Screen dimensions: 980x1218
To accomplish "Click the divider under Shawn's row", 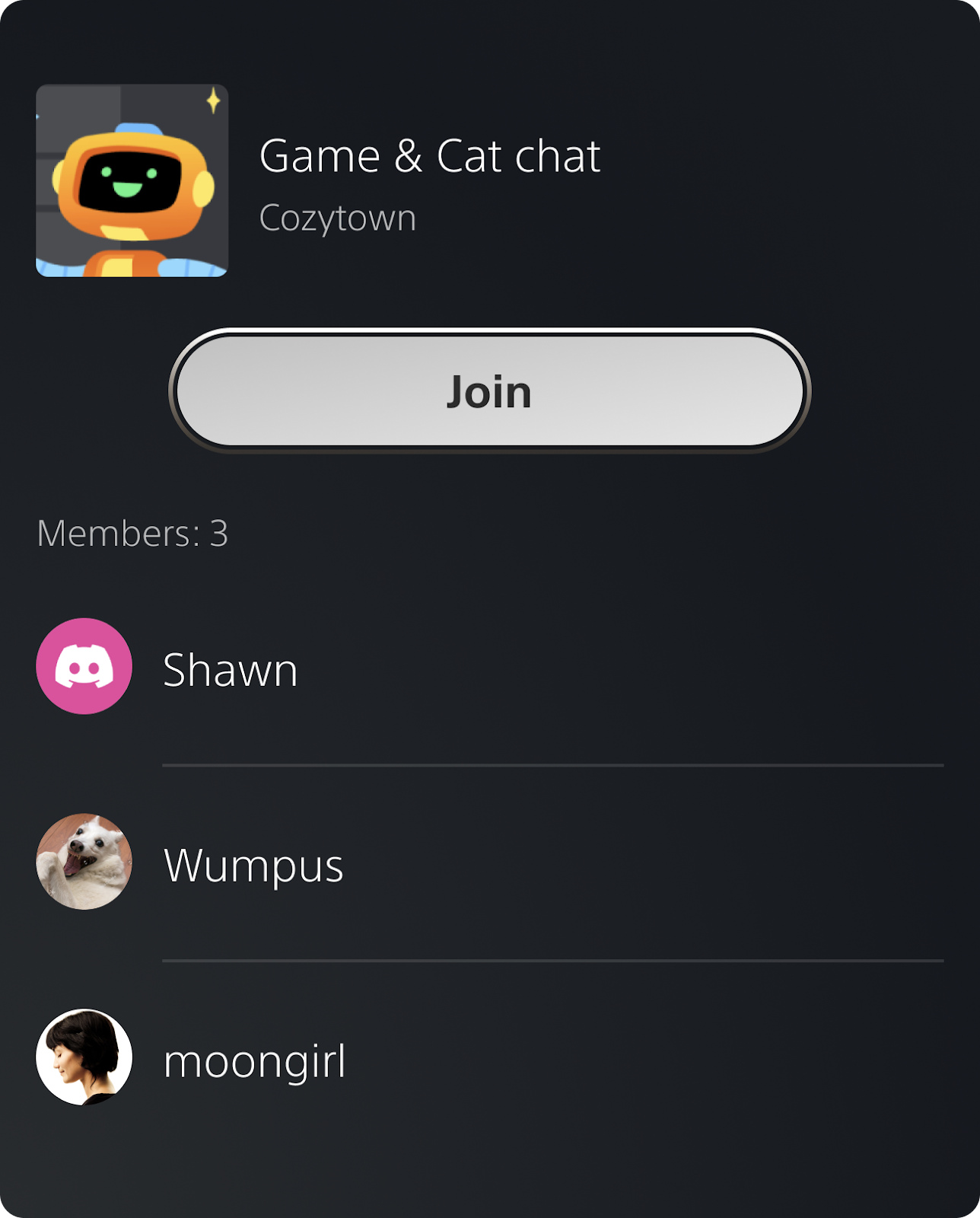I will pos(554,764).
